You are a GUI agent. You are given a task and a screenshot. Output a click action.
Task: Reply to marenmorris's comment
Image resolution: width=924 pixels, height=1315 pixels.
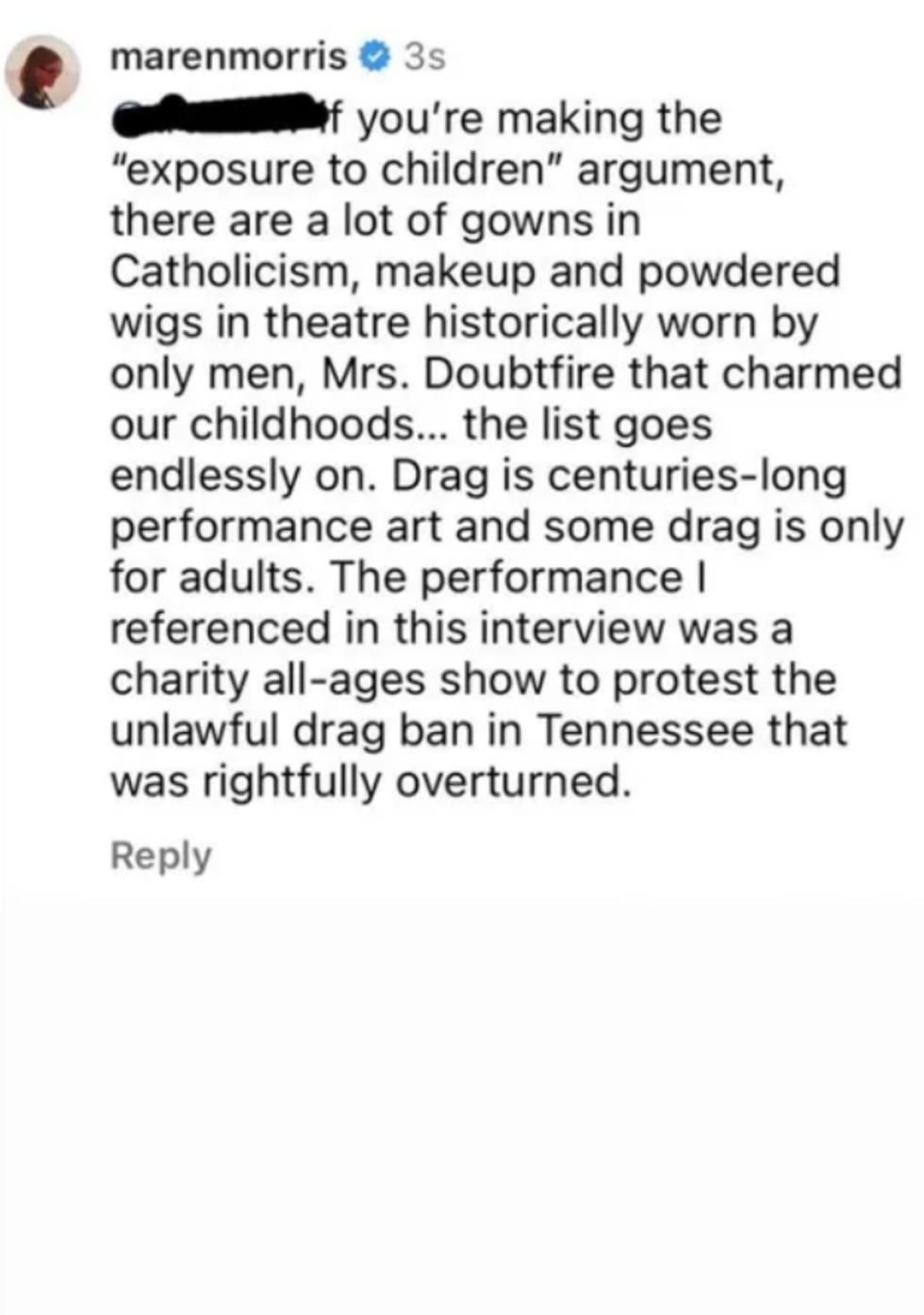click(160, 856)
